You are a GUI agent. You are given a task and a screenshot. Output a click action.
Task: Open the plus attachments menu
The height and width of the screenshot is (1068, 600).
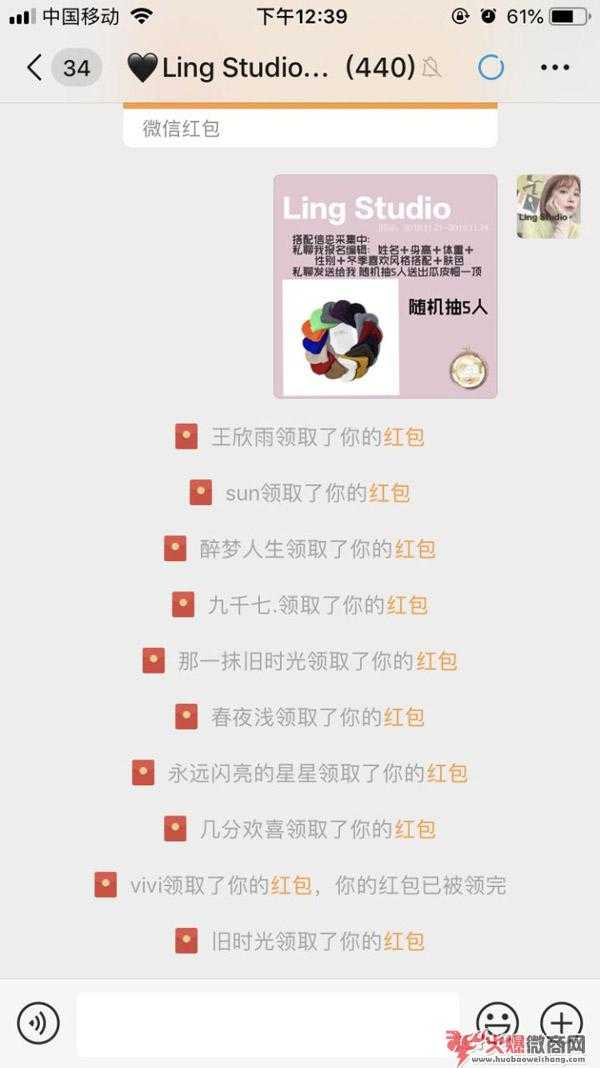(561, 1022)
